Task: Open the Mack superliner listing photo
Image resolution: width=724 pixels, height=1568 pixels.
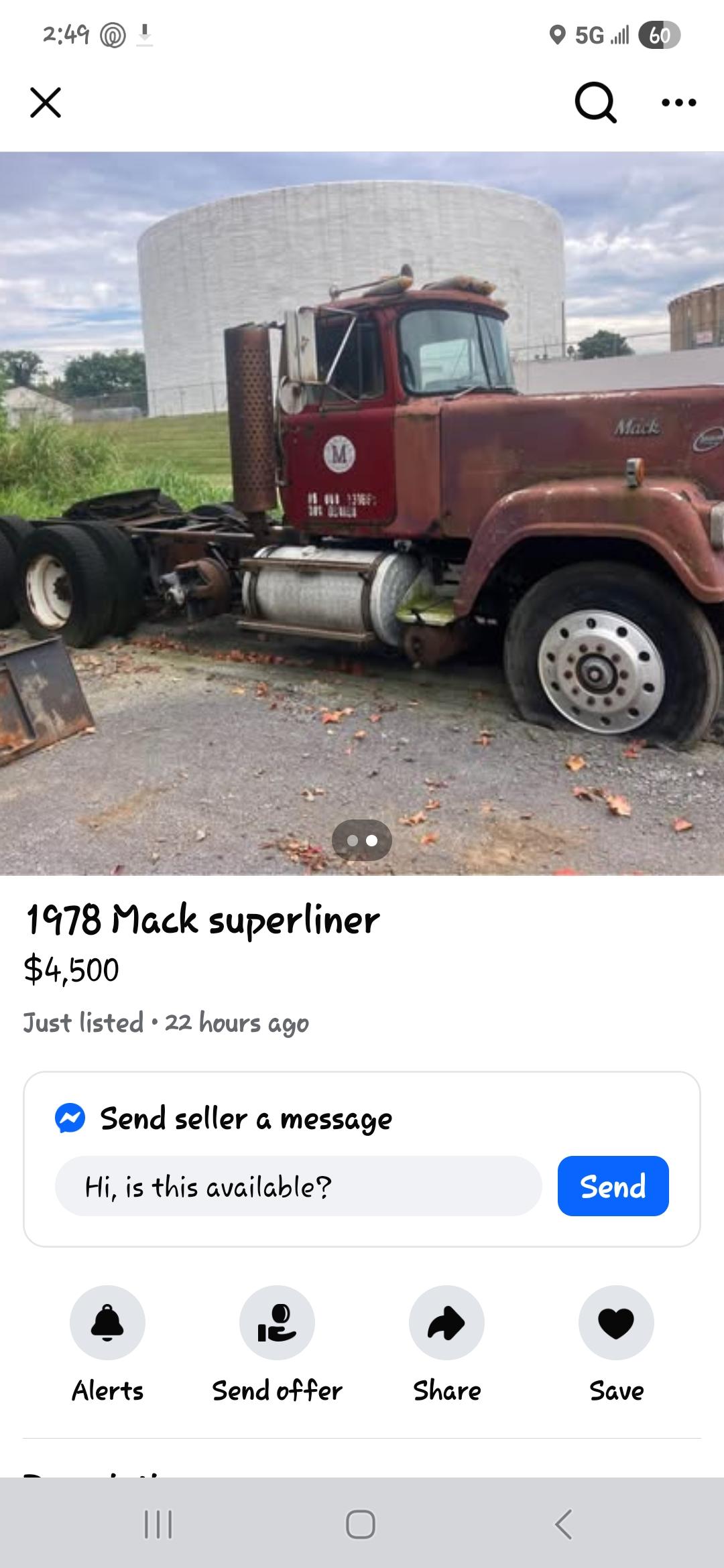Action: coord(362,513)
